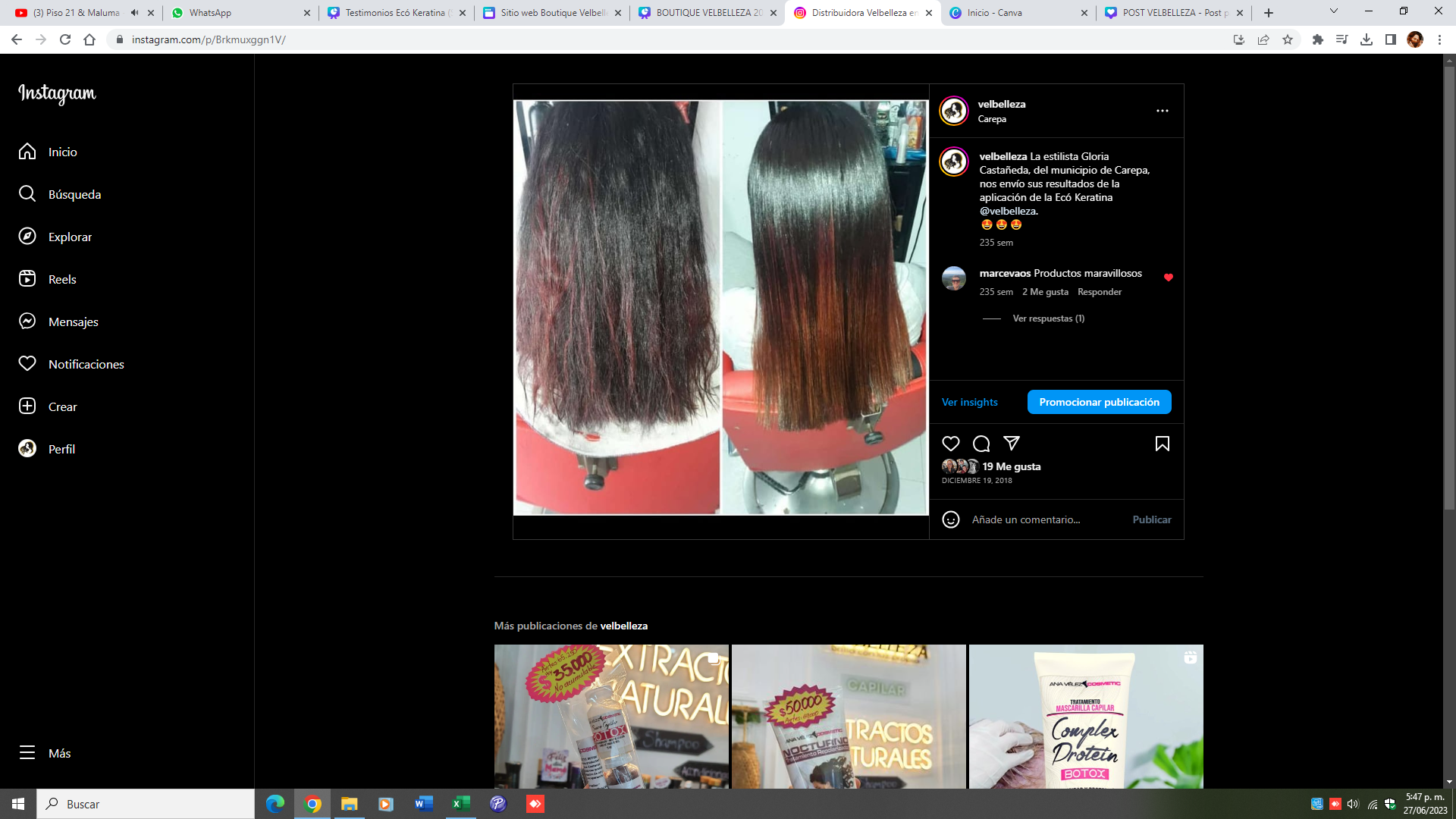Click Promocionar publicación button
The width and height of the screenshot is (1456, 819).
[x=1099, y=402]
